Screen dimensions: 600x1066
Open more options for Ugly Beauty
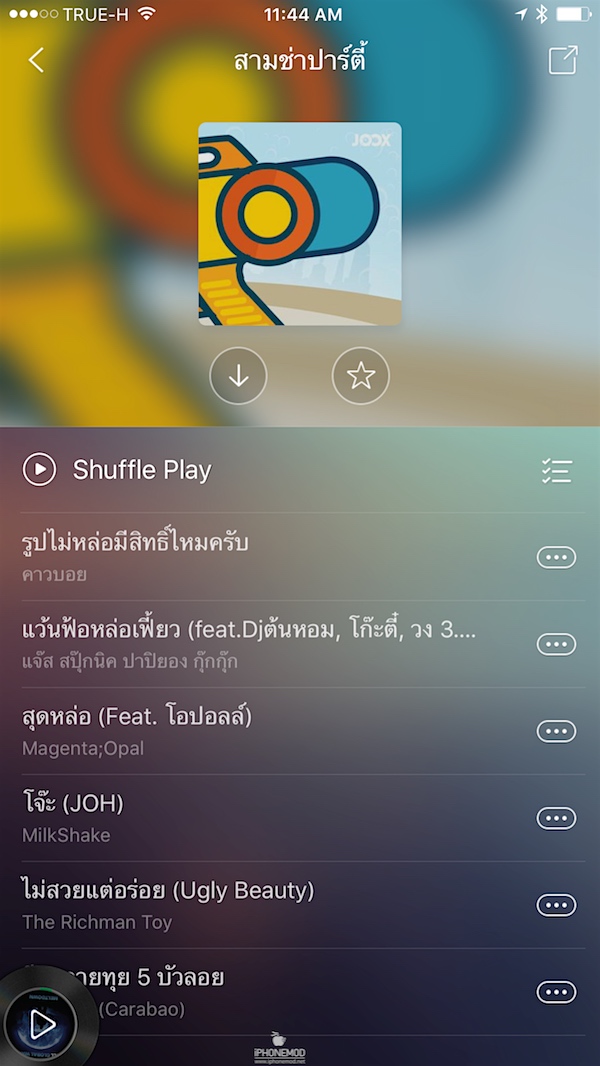pyautogui.click(x=556, y=905)
